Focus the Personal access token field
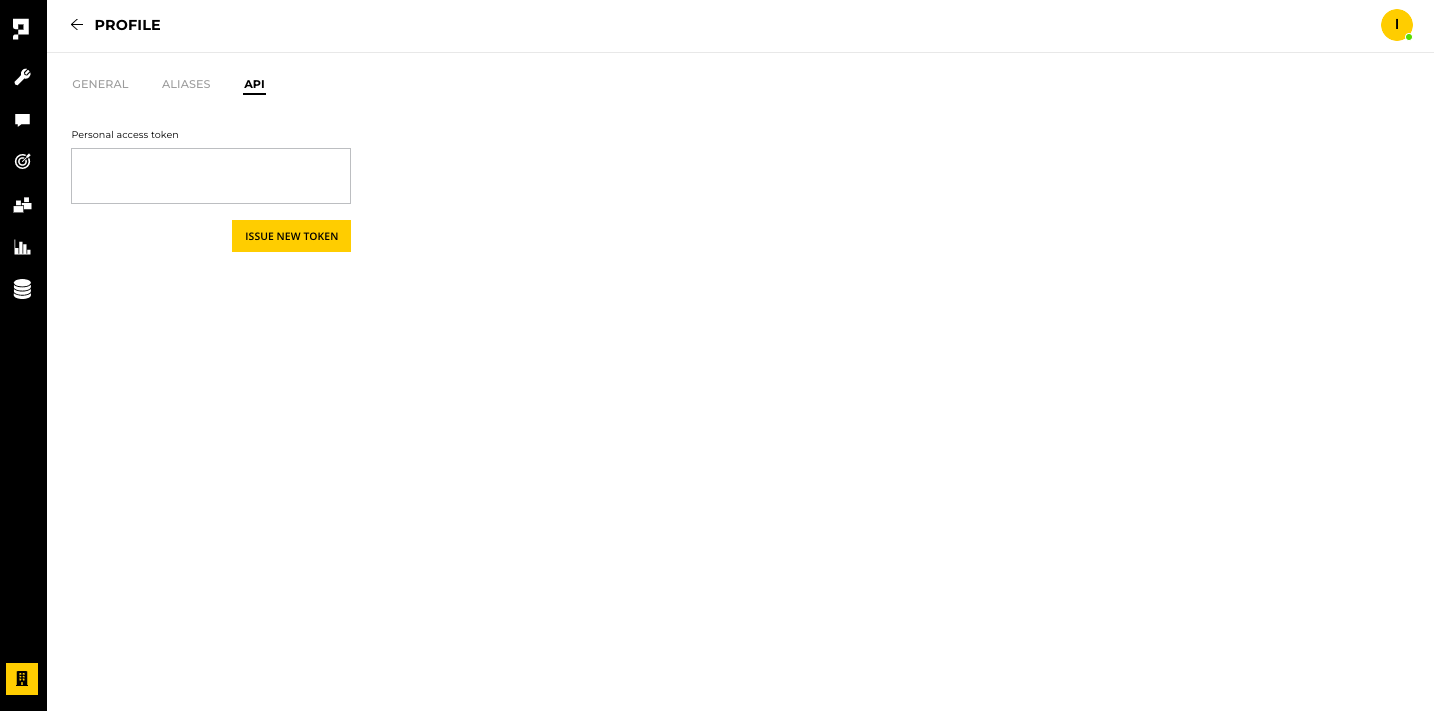This screenshot has height=711, width=1434. (211, 176)
